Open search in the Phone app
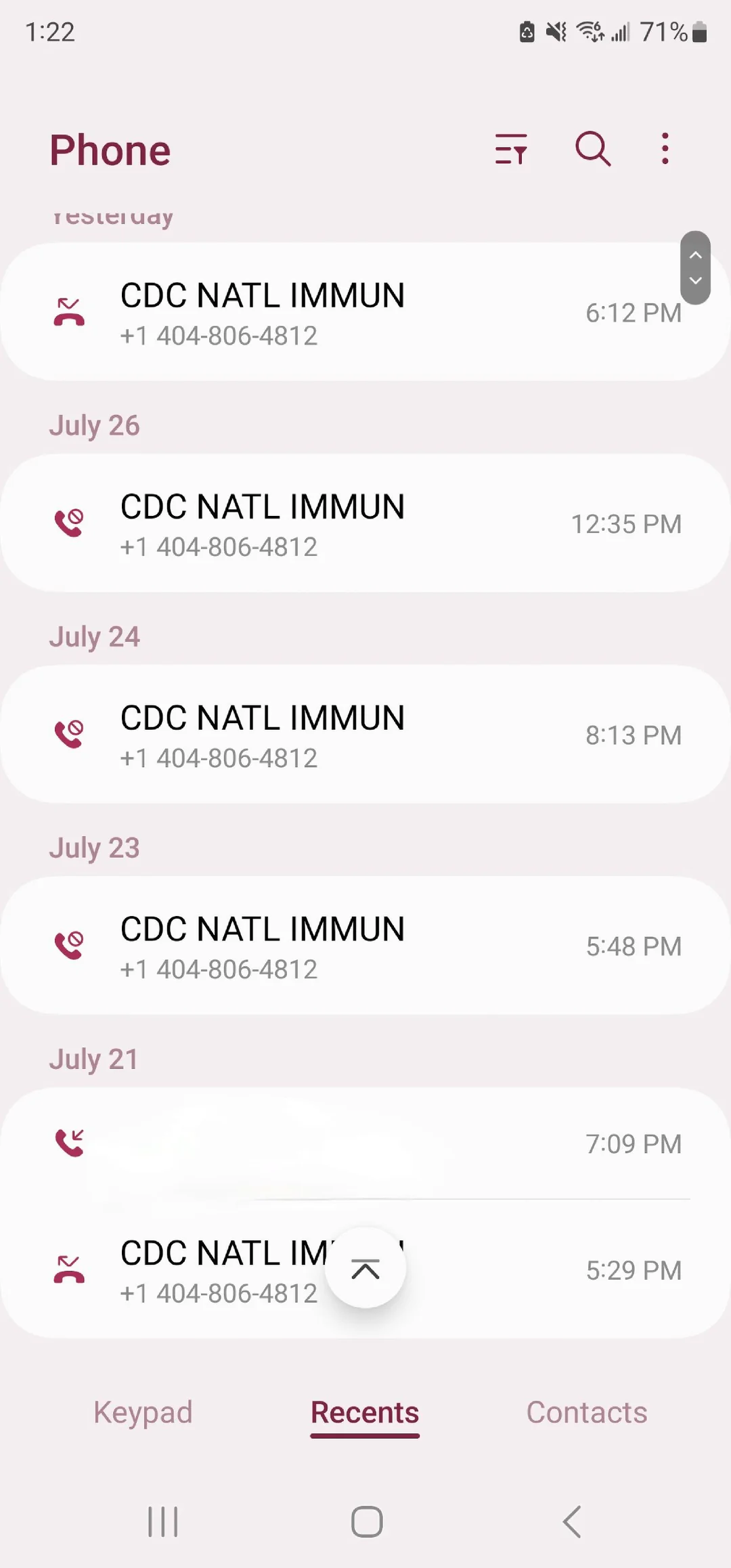The width and height of the screenshot is (731, 1568). pyautogui.click(x=592, y=148)
